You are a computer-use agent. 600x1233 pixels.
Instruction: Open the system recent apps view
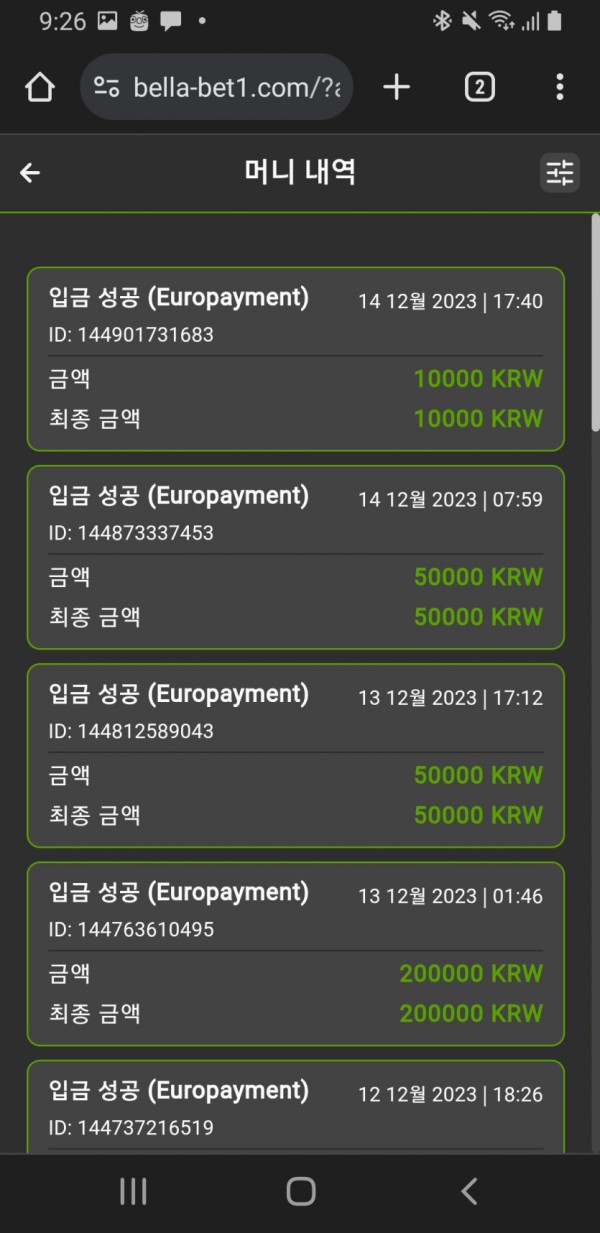point(133,1190)
